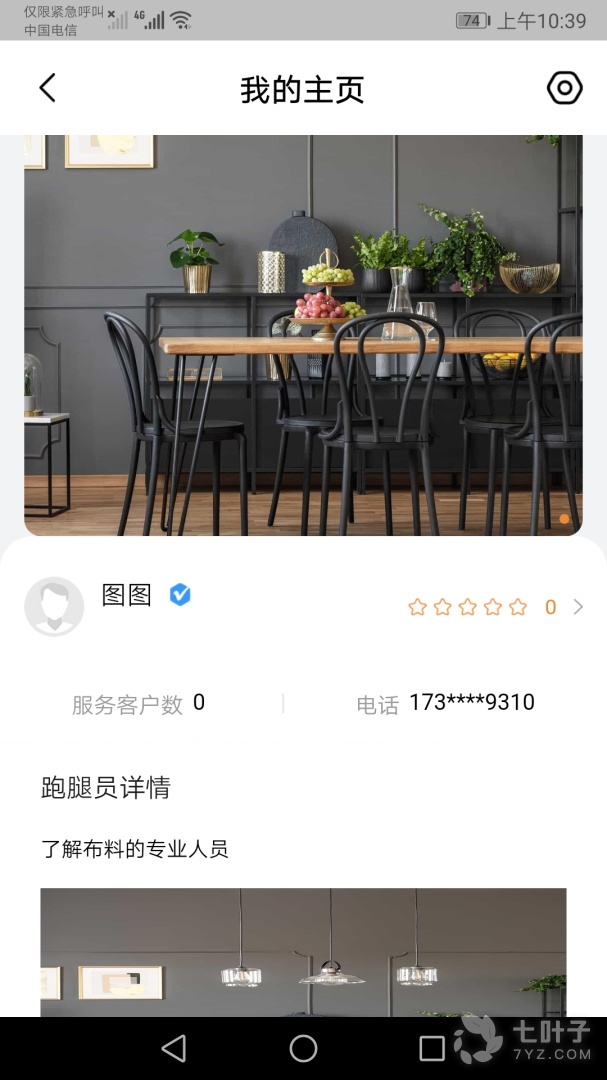607x1080 pixels.
Task: Tap the profile avatar next to 图图
Action: point(54,606)
